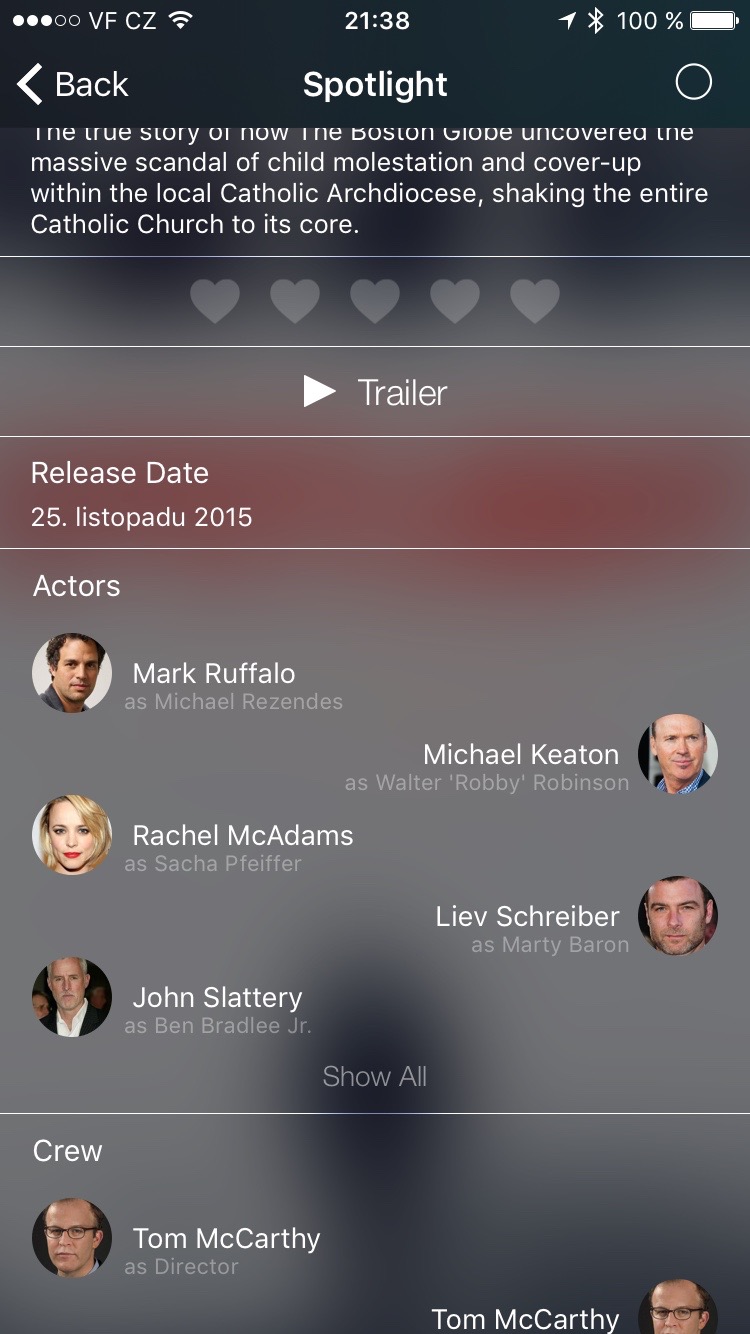Screen dimensions: 750x1334
Task: Give the movie a three heart rating
Action: coord(375,301)
